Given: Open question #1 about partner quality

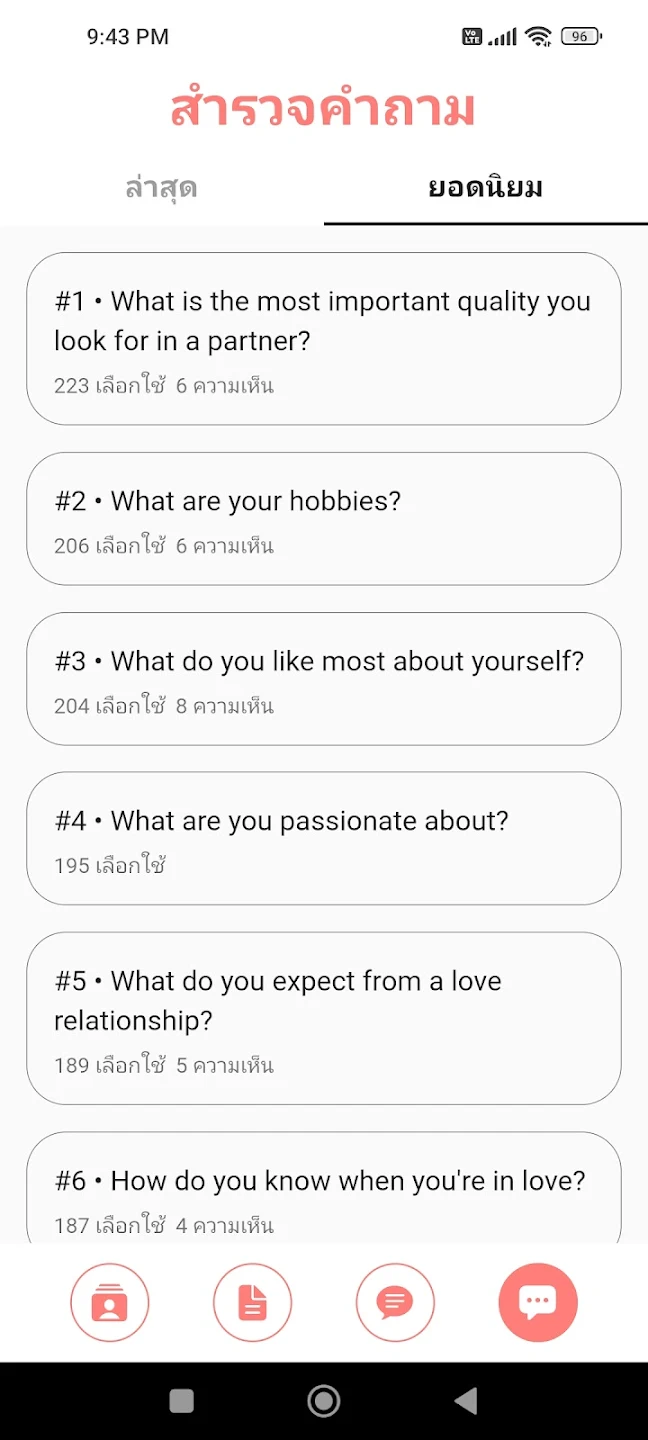Looking at the screenshot, I should coord(323,339).
